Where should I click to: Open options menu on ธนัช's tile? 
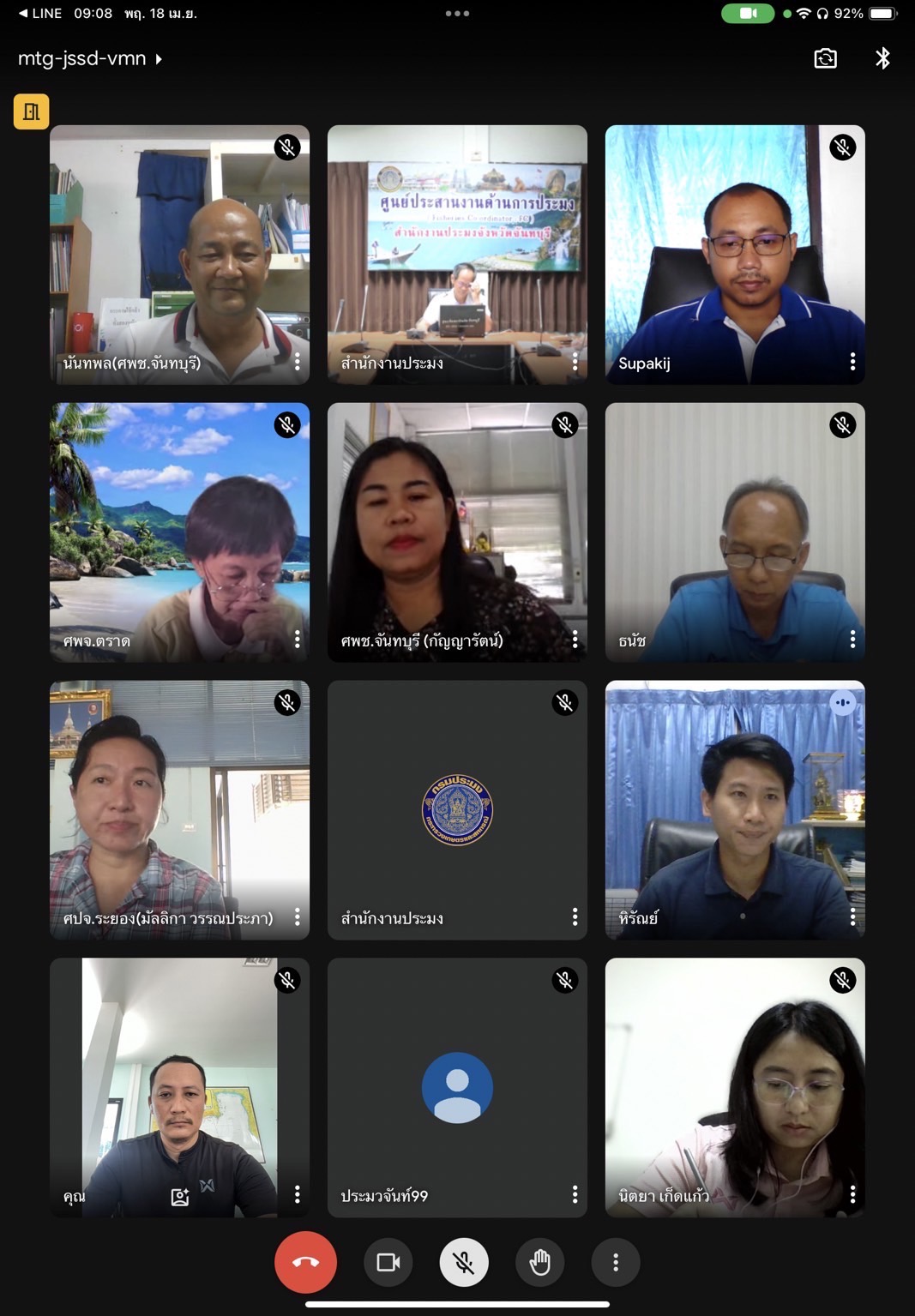pyautogui.click(x=852, y=640)
